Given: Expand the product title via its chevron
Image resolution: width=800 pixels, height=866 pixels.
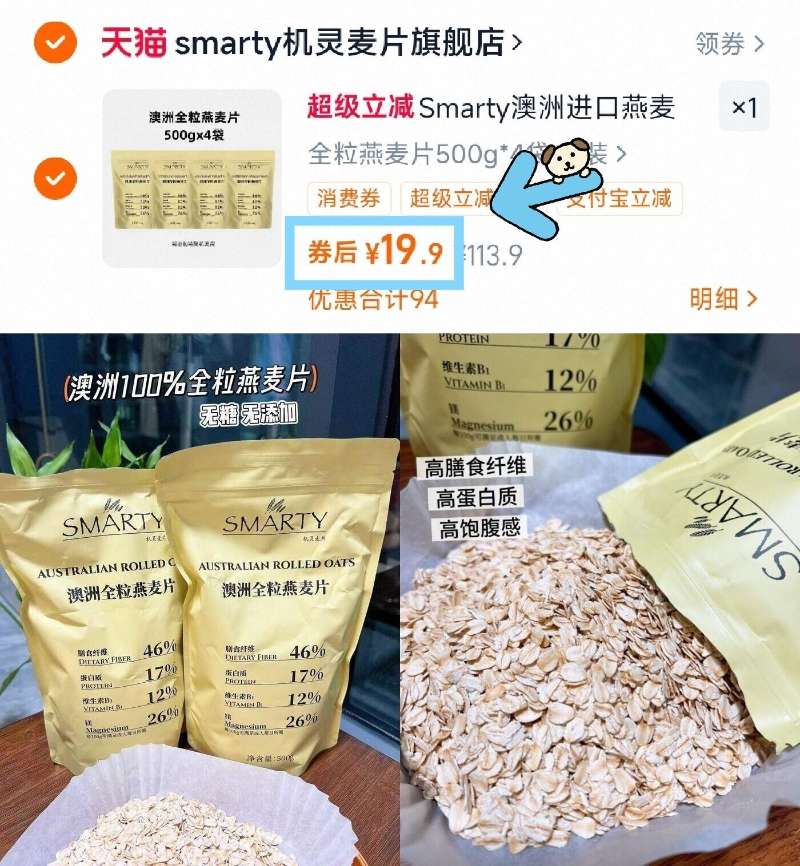Looking at the screenshot, I should point(622,154).
